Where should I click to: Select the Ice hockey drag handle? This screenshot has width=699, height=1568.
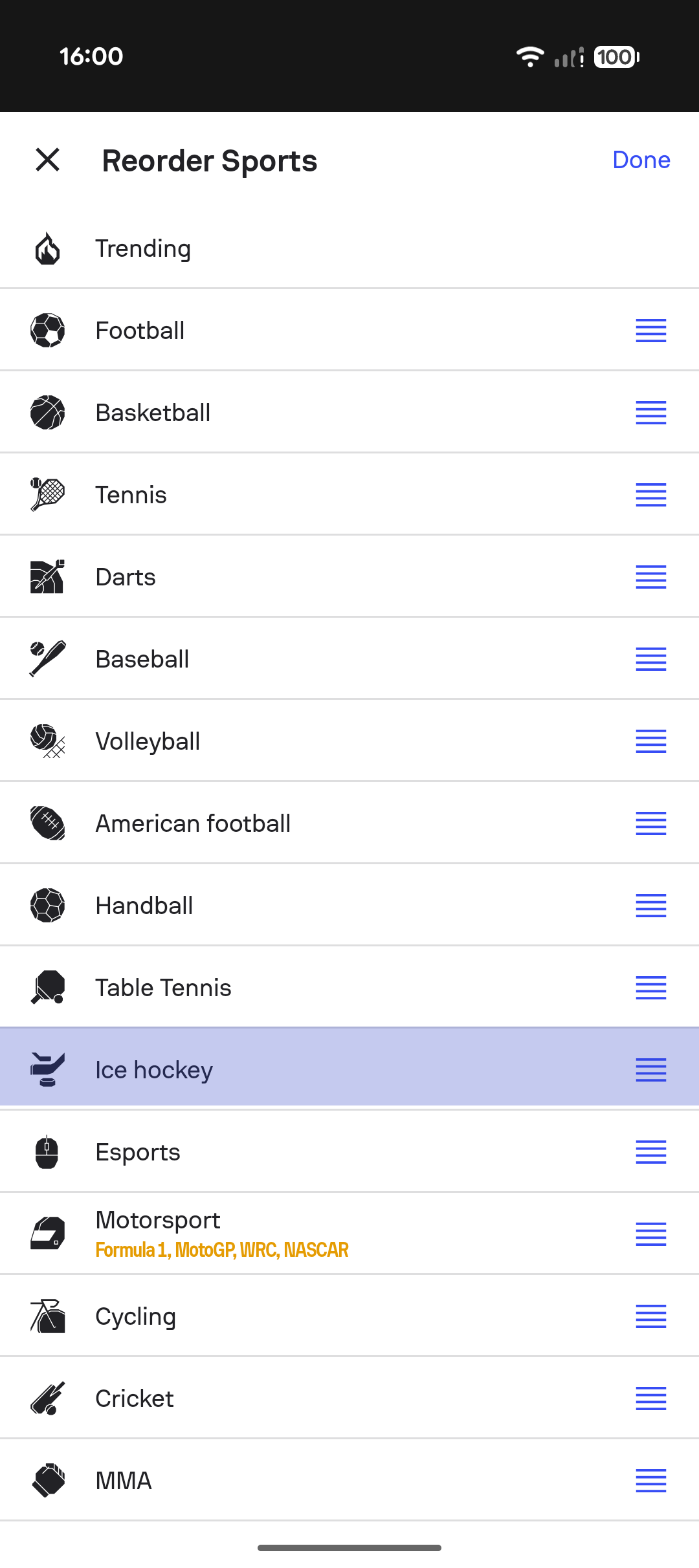tap(650, 1070)
